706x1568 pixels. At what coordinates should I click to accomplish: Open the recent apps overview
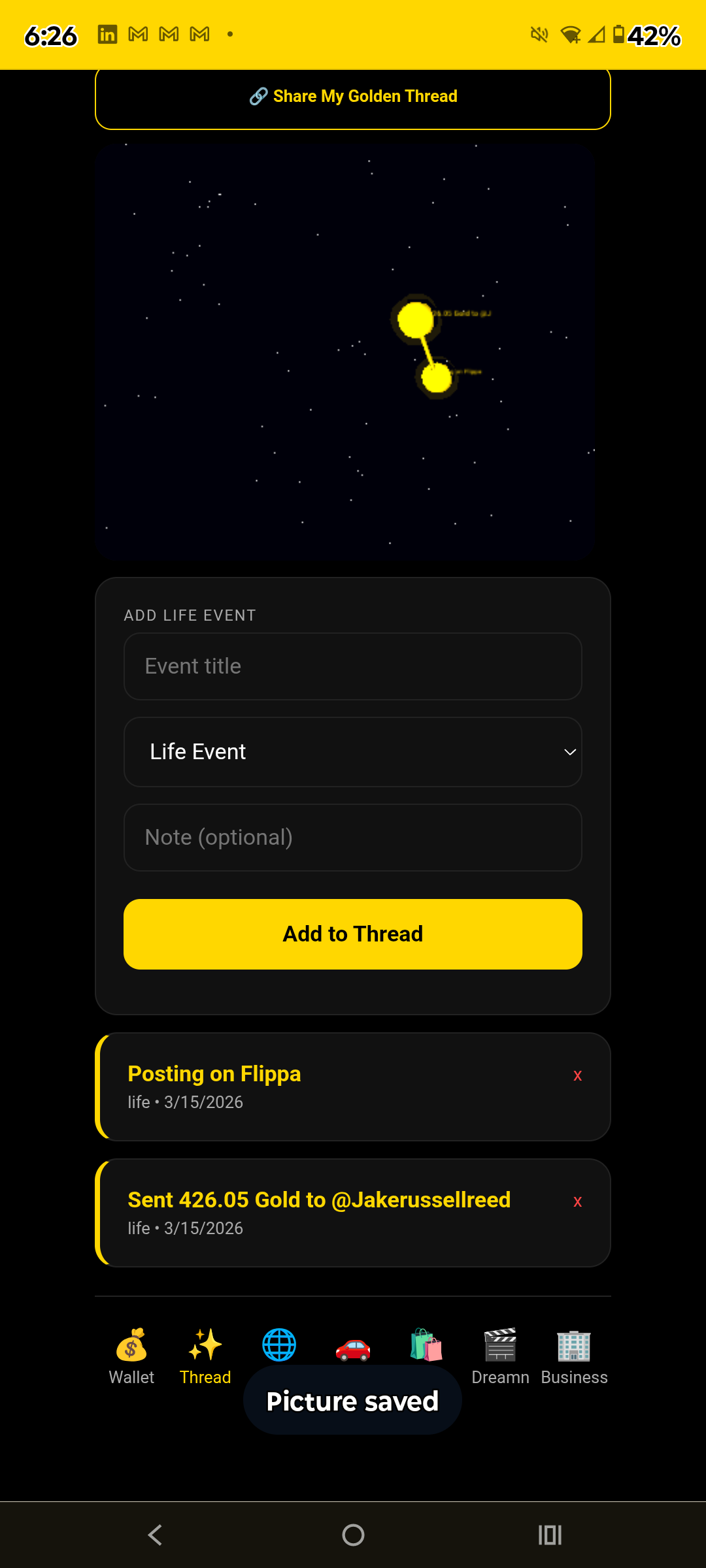click(x=550, y=1535)
